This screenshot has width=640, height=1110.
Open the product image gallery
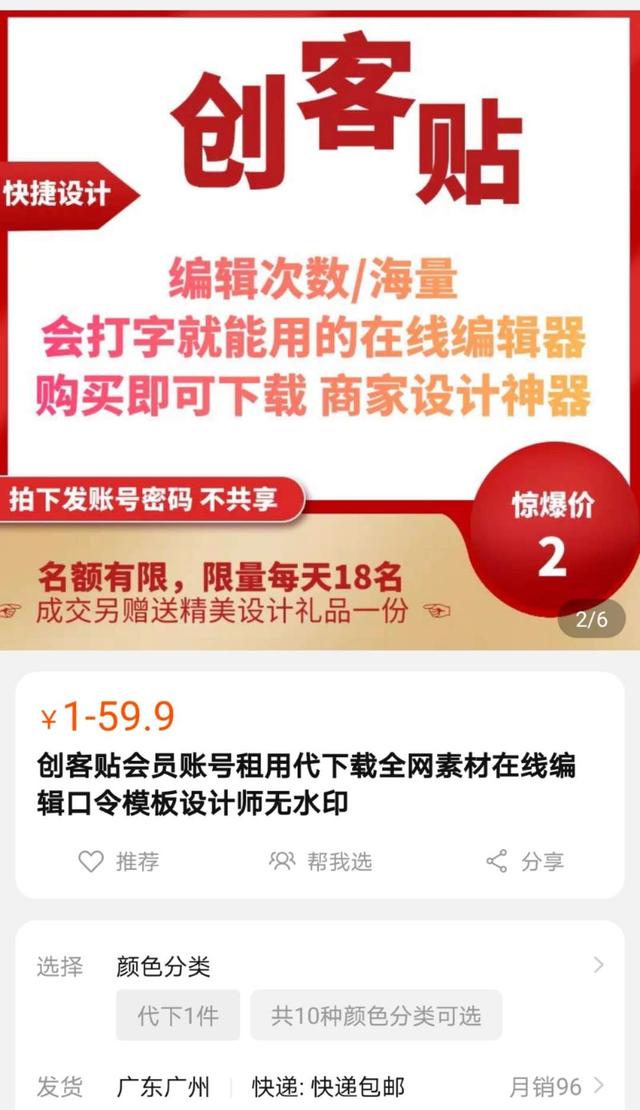(x=320, y=330)
